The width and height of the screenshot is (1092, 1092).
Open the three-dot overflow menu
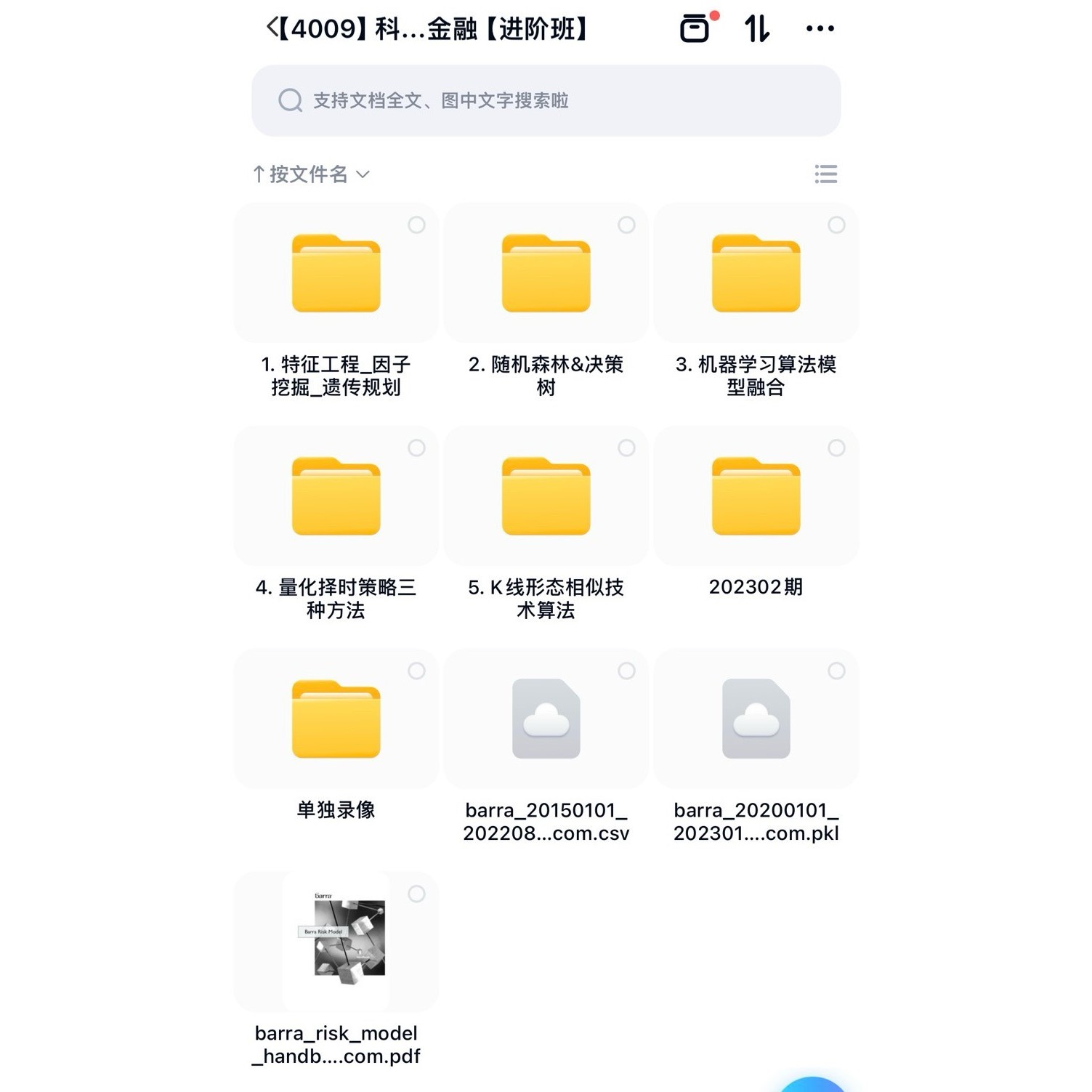820,29
